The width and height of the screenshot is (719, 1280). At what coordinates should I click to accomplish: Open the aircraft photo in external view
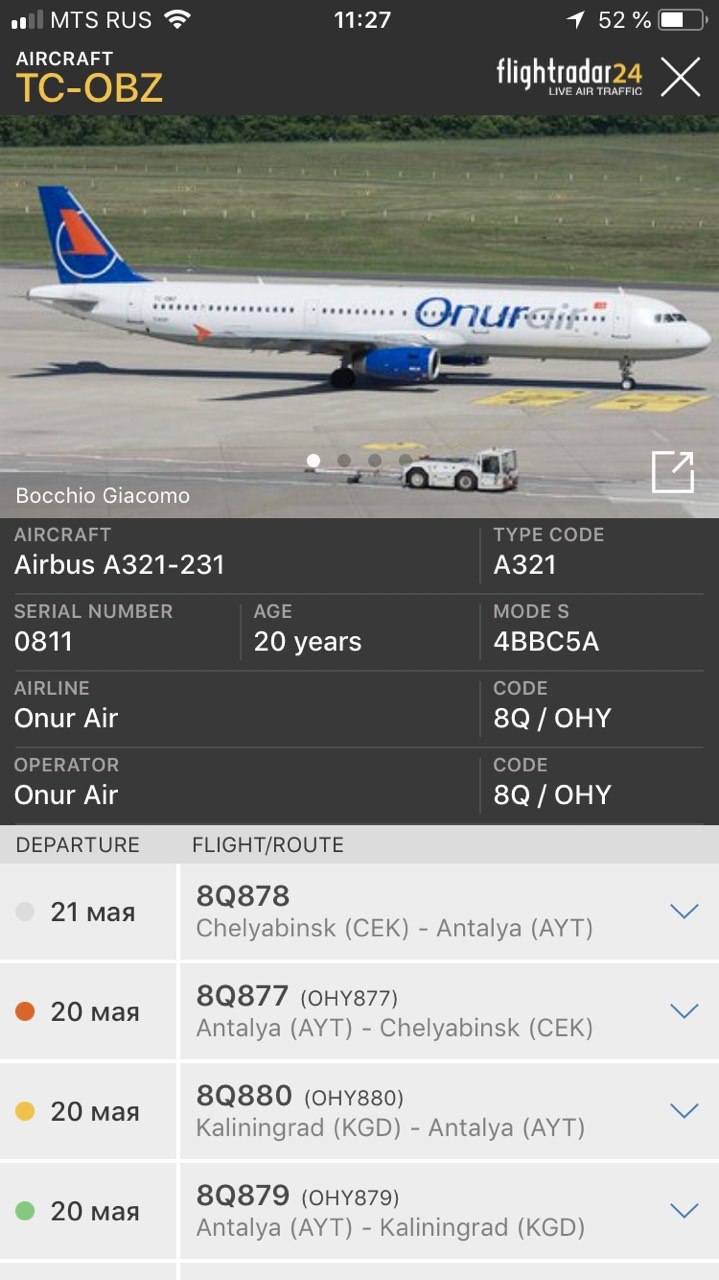click(x=673, y=472)
